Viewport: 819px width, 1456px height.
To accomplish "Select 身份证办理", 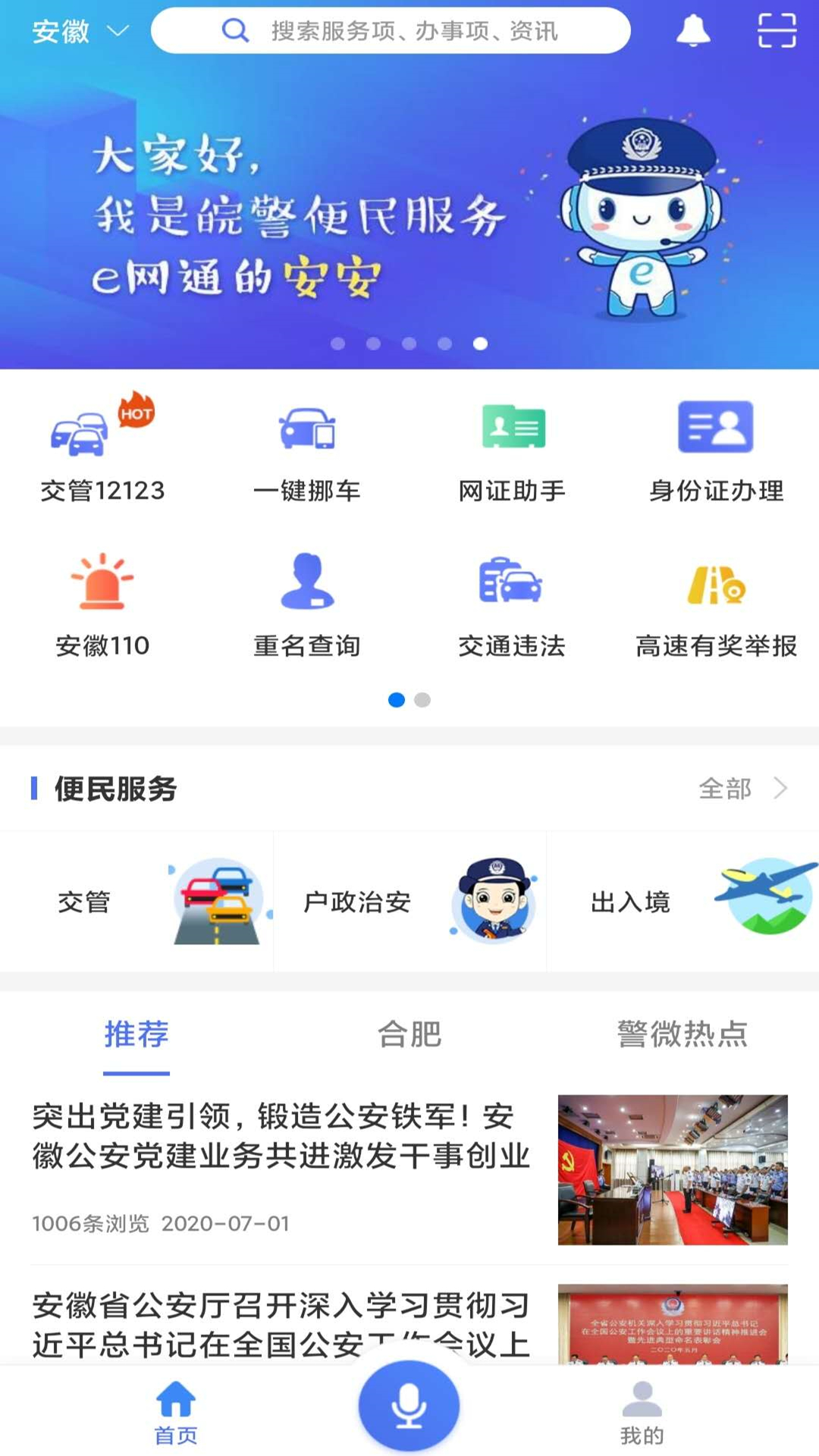I will coord(716,449).
